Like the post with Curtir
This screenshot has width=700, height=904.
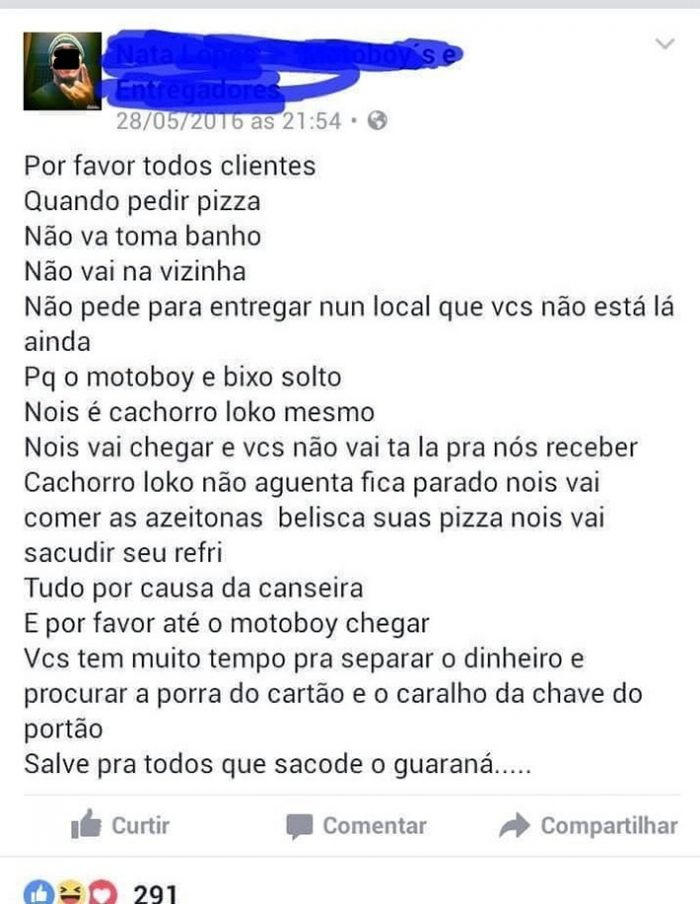click(x=121, y=826)
